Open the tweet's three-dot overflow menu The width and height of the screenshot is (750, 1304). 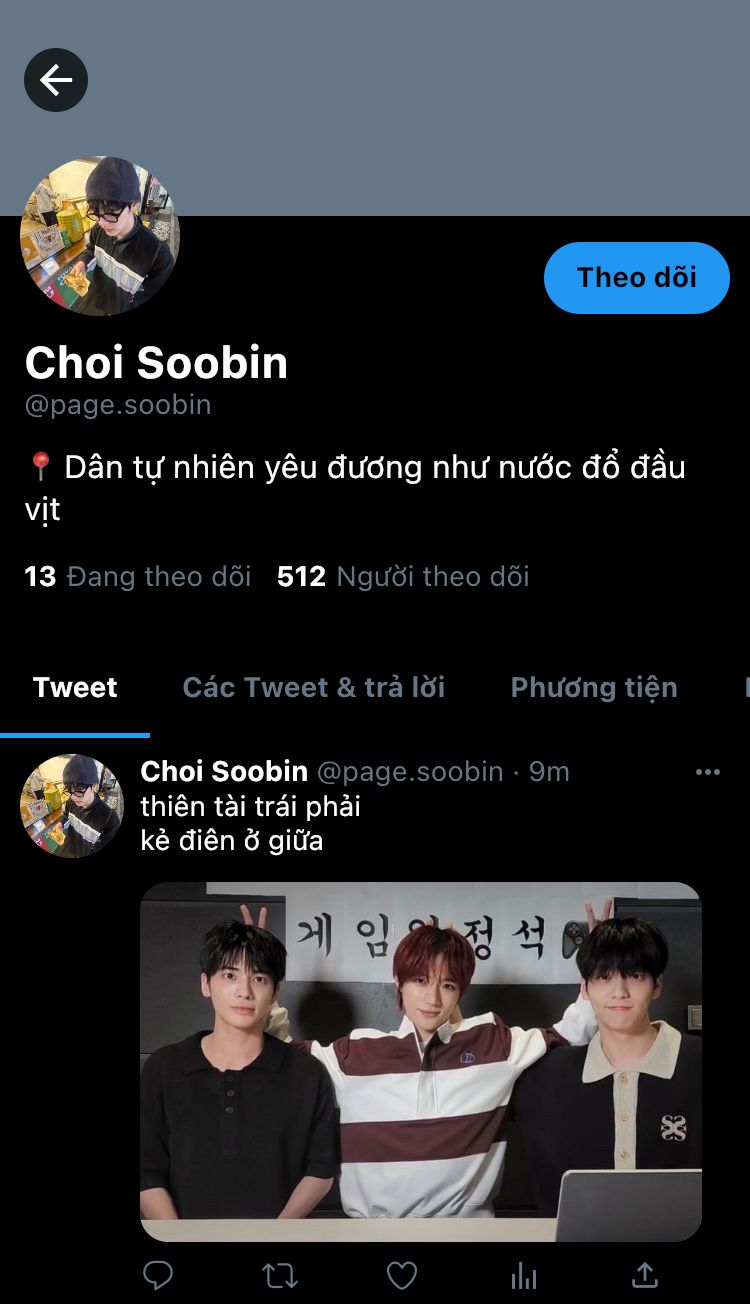pos(708,772)
